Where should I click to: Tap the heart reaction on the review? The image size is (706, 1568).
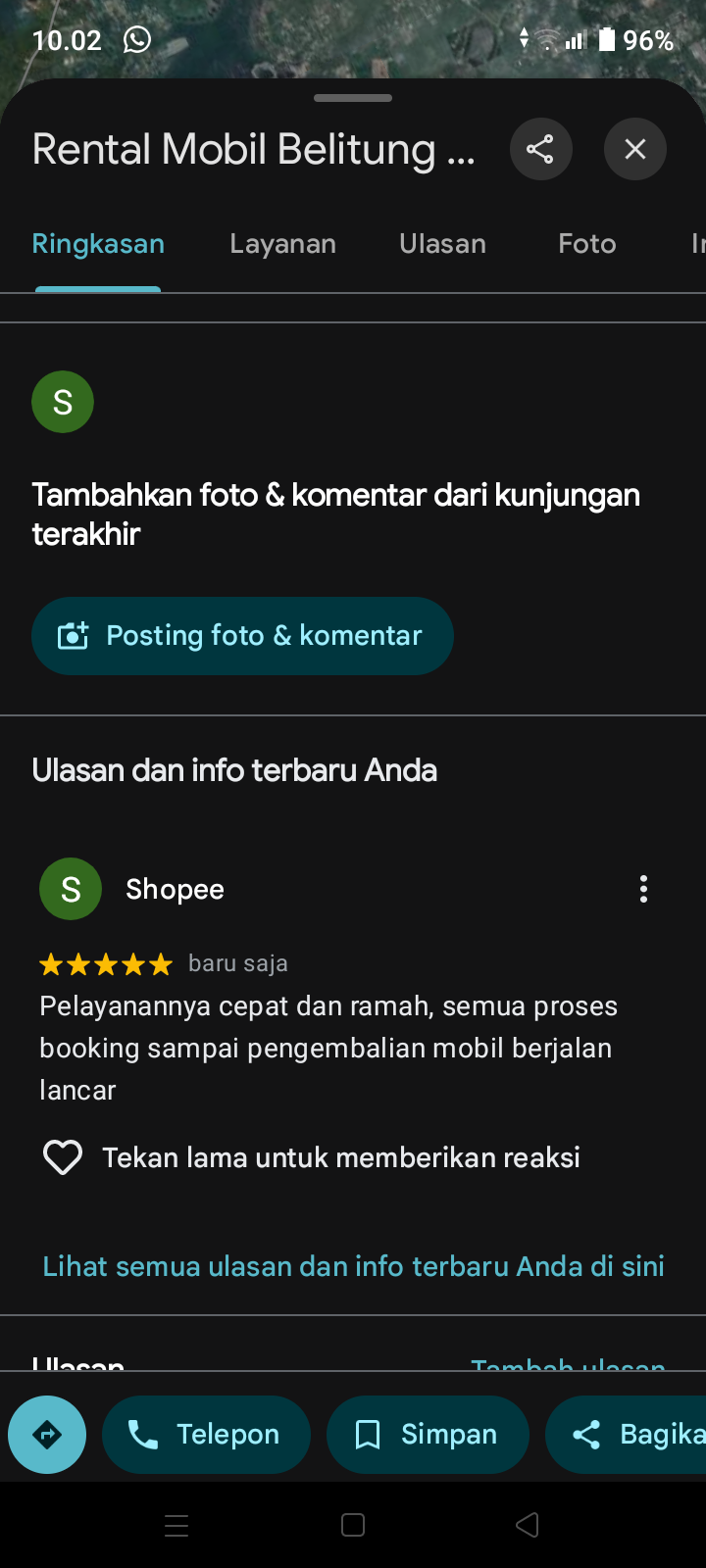63,1157
